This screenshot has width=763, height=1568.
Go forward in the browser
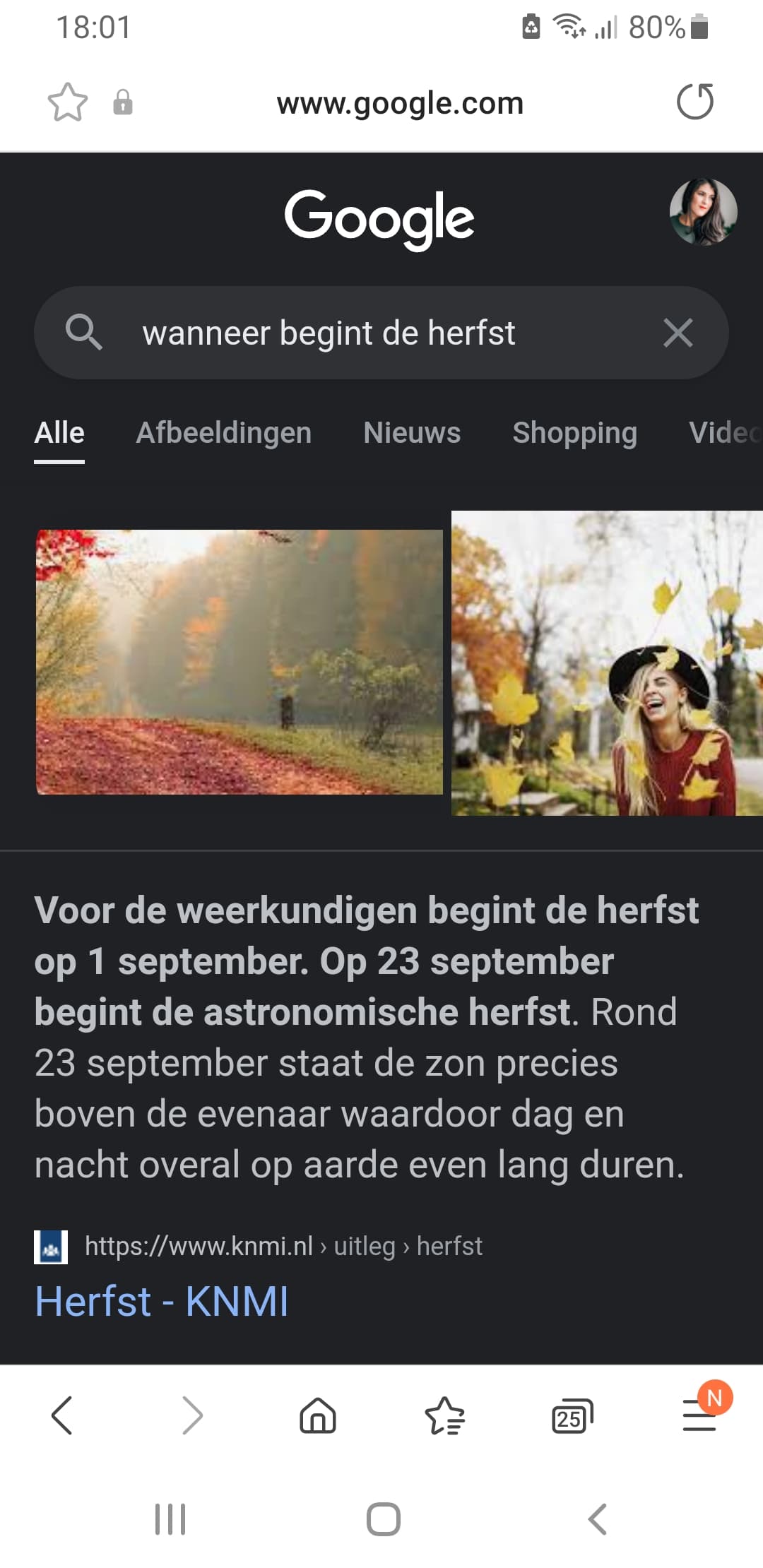[192, 1415]
